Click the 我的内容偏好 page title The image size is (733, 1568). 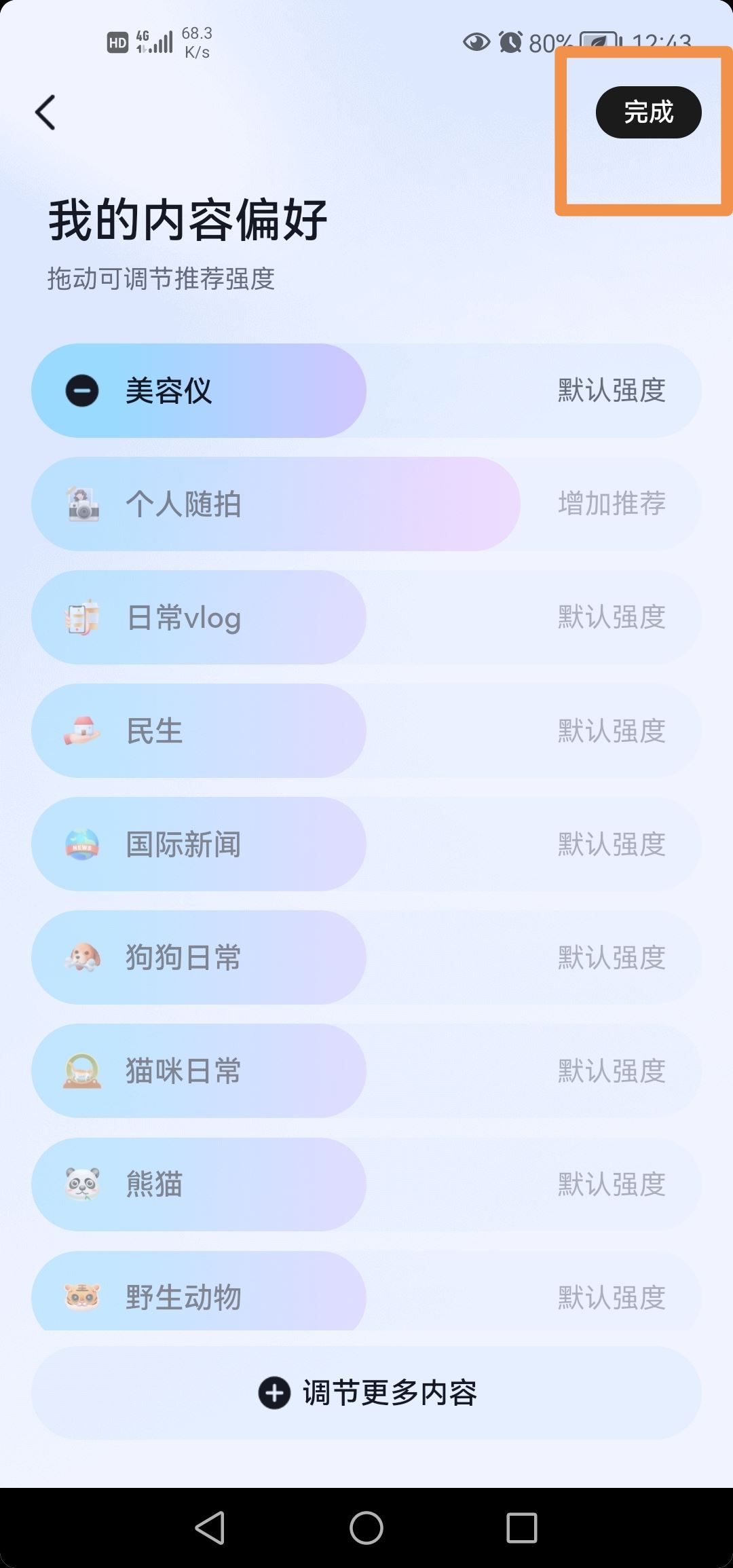pyautogui.click(x=187, y=219)
